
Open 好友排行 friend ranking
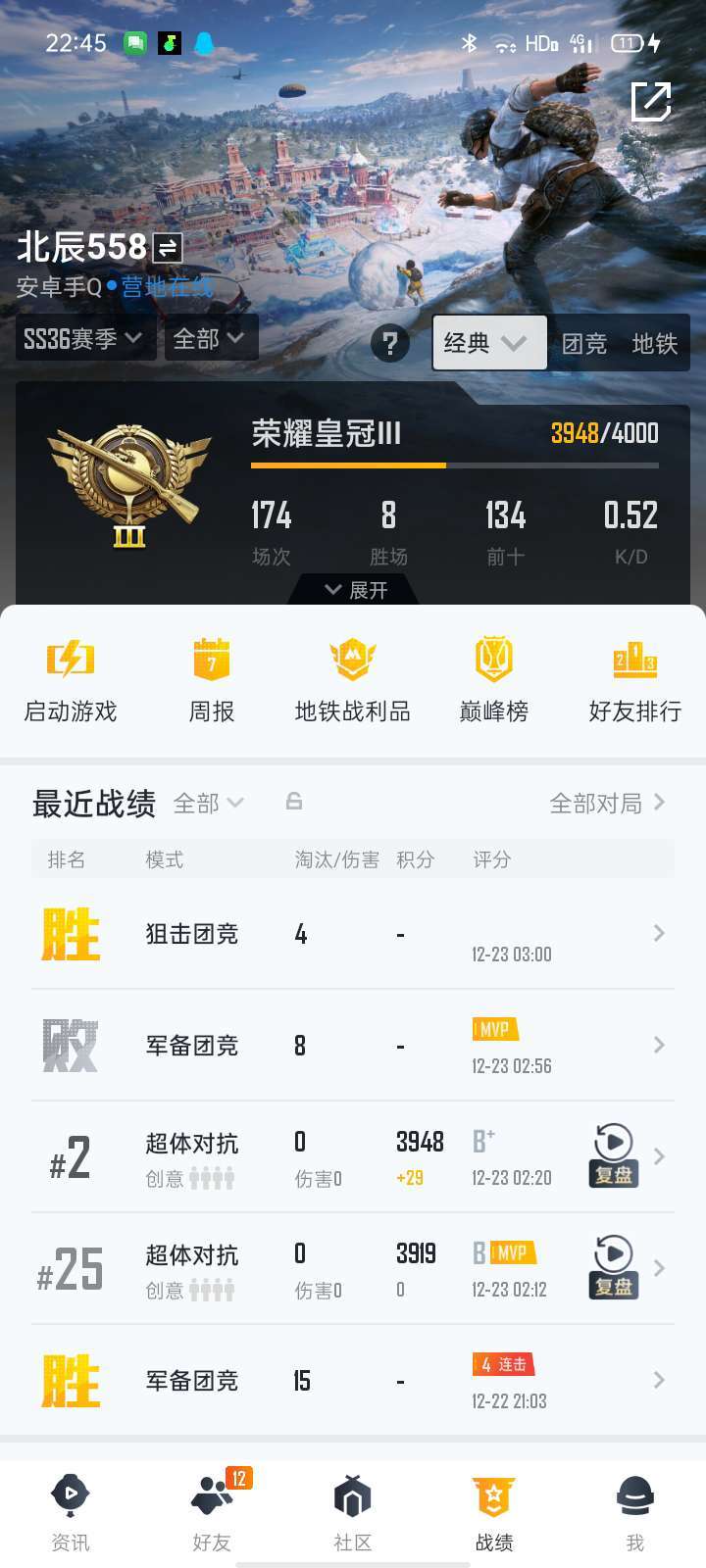pos(634,680)
